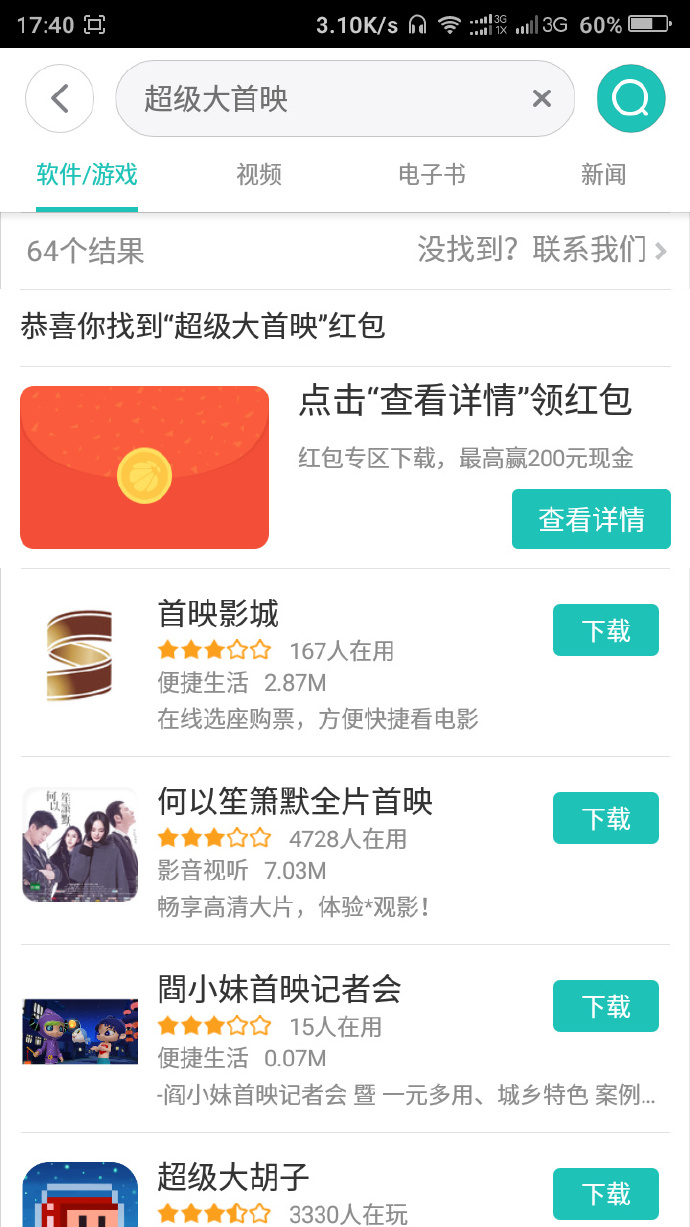Clear the search text 超级大首映
The image size is (690, 1227).
pos(541,98)
